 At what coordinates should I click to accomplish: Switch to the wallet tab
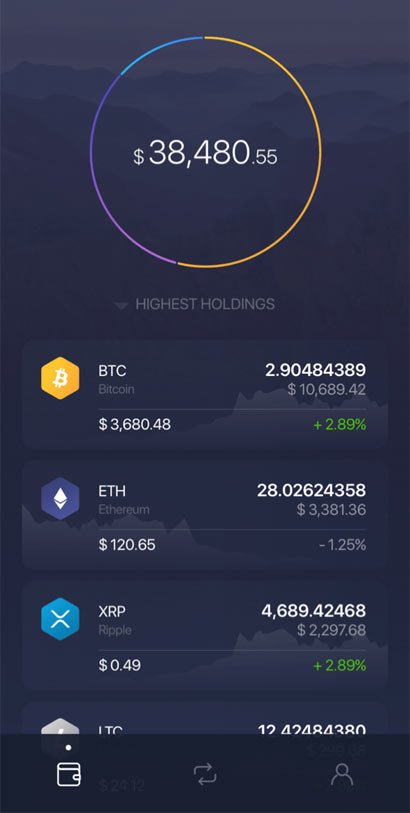tap(68, 775)
